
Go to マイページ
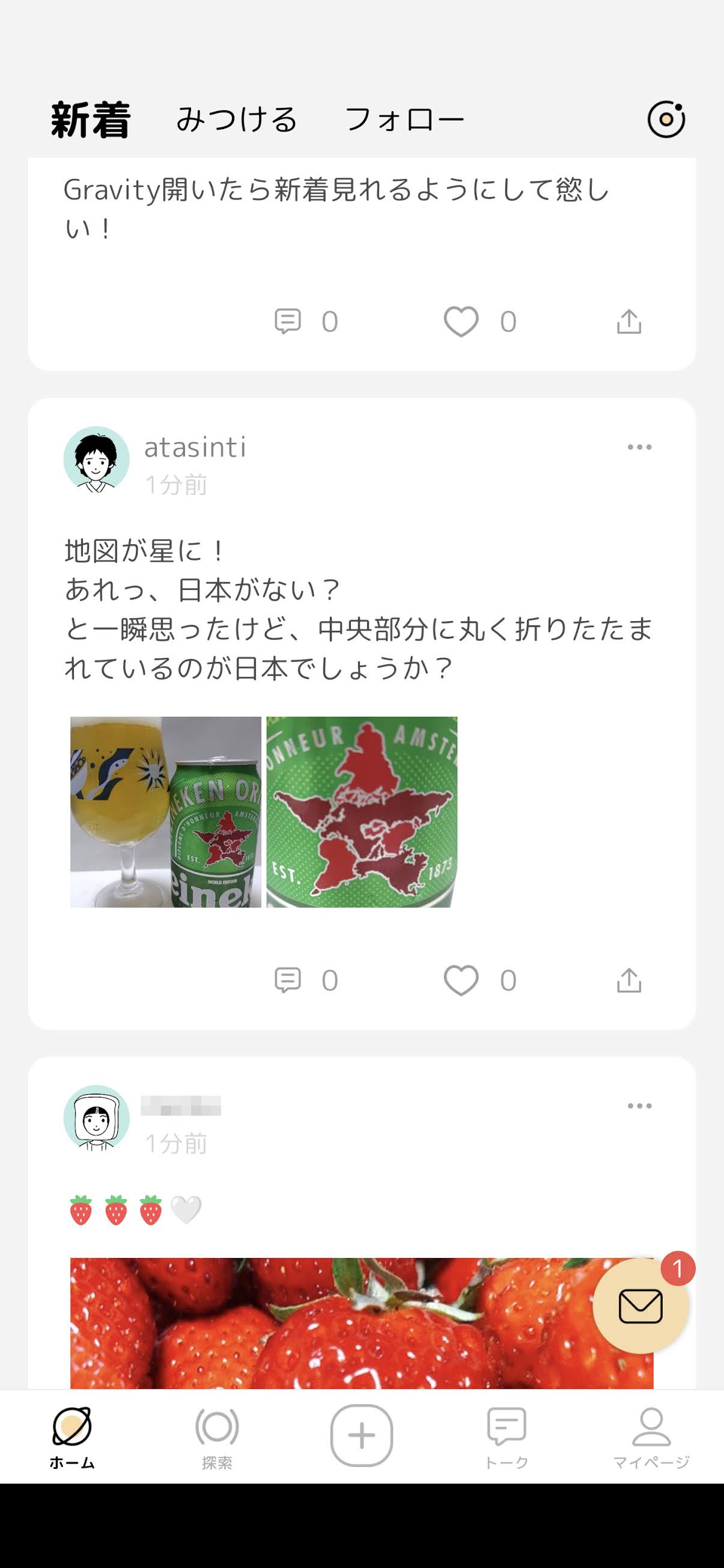pyautogui.click(x=651, y=1436)
